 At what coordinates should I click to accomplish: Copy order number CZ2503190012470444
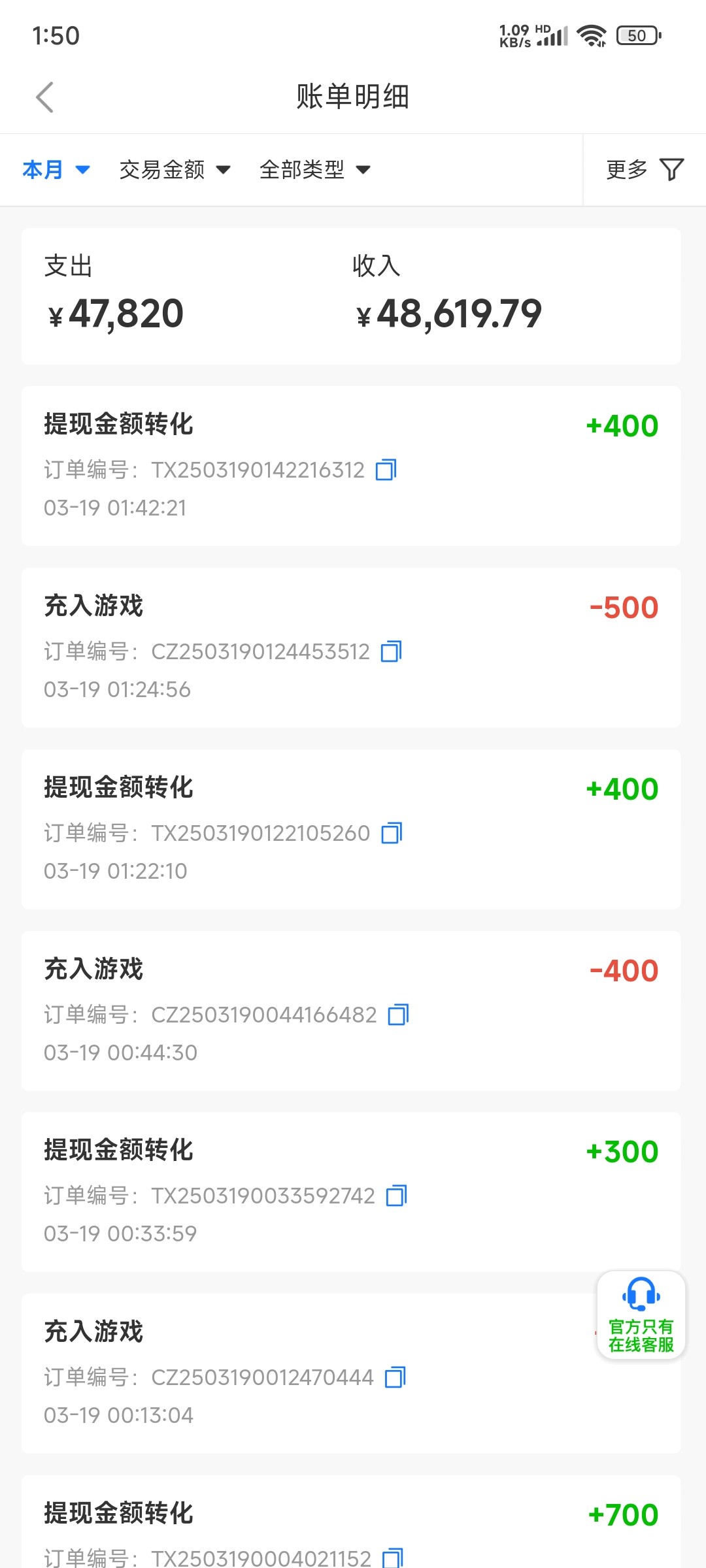[395, 1377]
